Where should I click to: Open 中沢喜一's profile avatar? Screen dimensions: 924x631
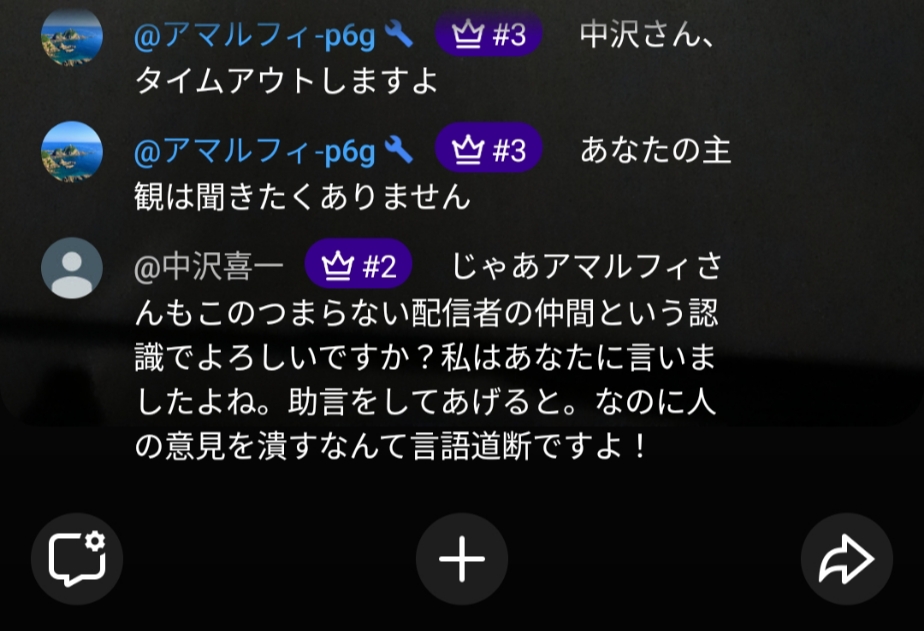click(71, 268)
